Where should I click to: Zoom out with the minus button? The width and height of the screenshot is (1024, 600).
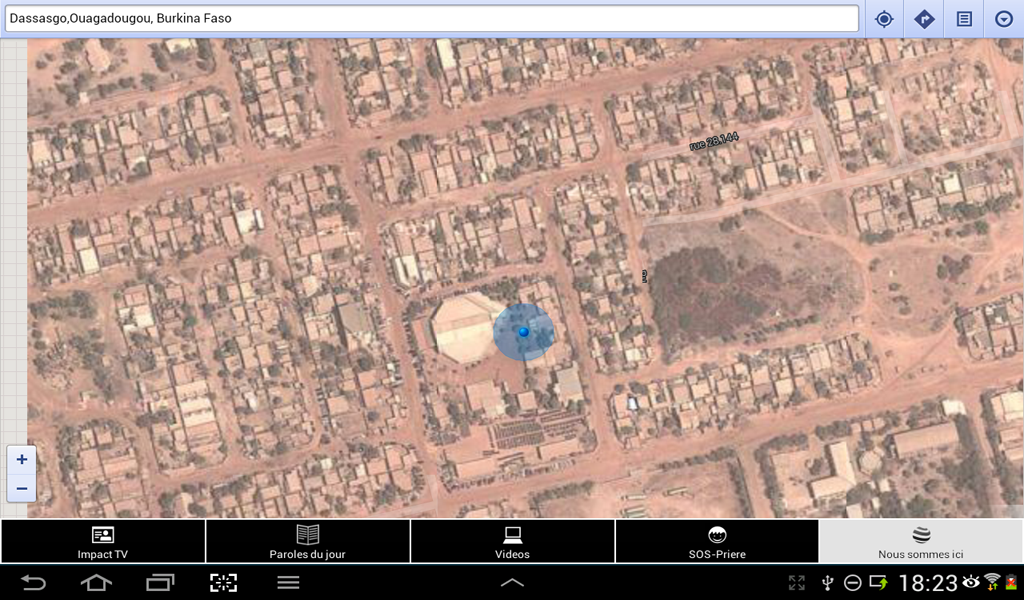click(x=22, y=488)
